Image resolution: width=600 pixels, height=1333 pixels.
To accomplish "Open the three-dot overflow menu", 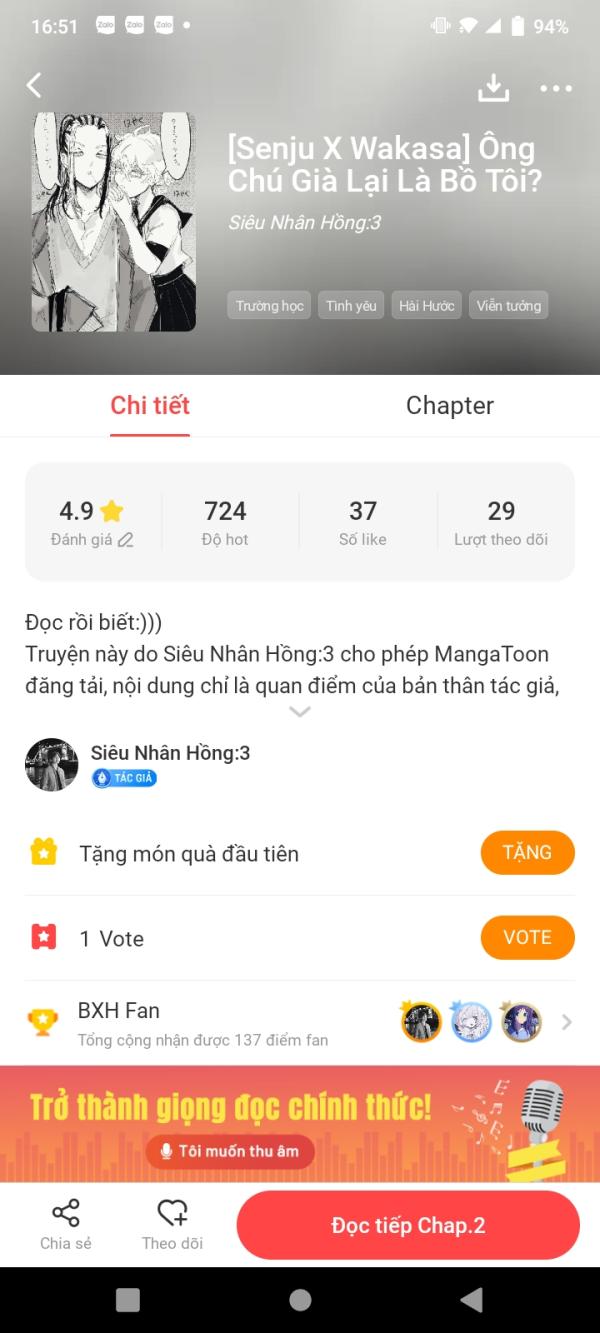I will [x=556, y=88].
